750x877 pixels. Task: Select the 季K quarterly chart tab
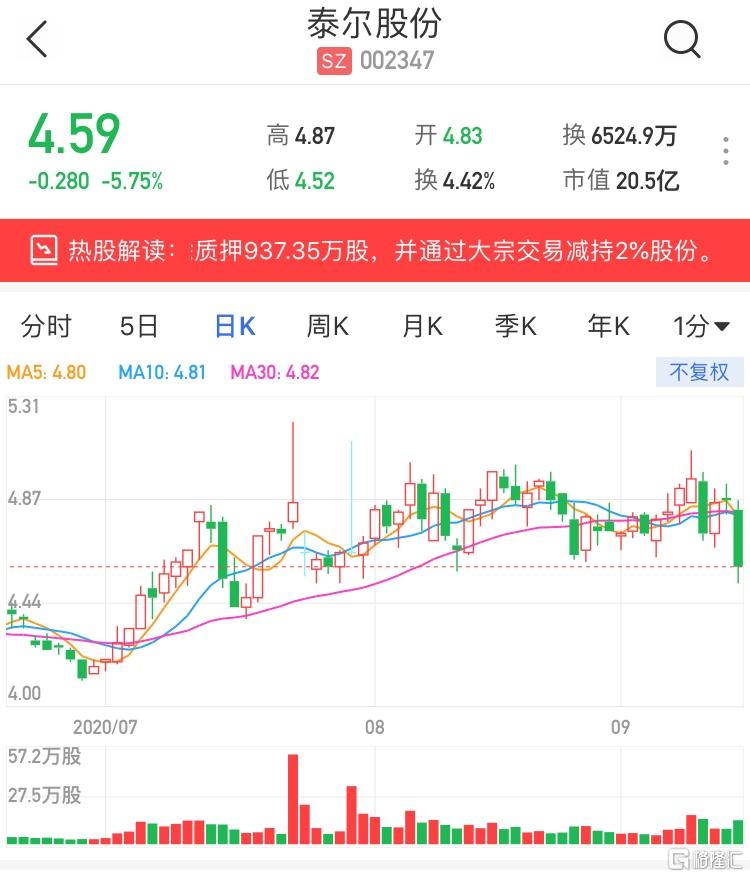tap(514, 326)
